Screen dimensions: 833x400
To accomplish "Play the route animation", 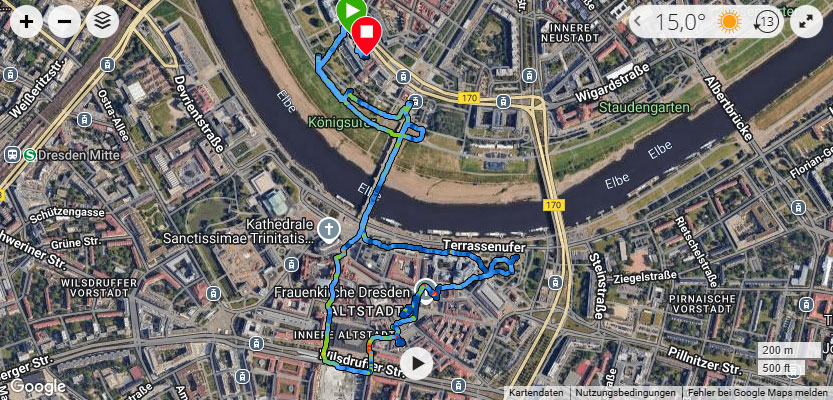I will 416,363.
